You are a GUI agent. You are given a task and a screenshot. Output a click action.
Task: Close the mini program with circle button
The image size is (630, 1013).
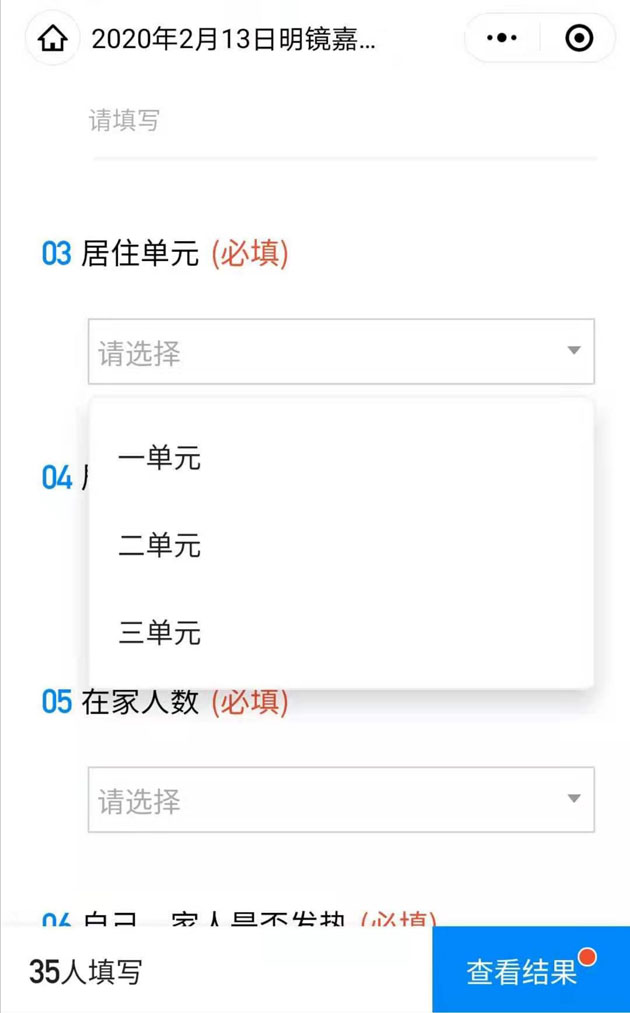579,39
